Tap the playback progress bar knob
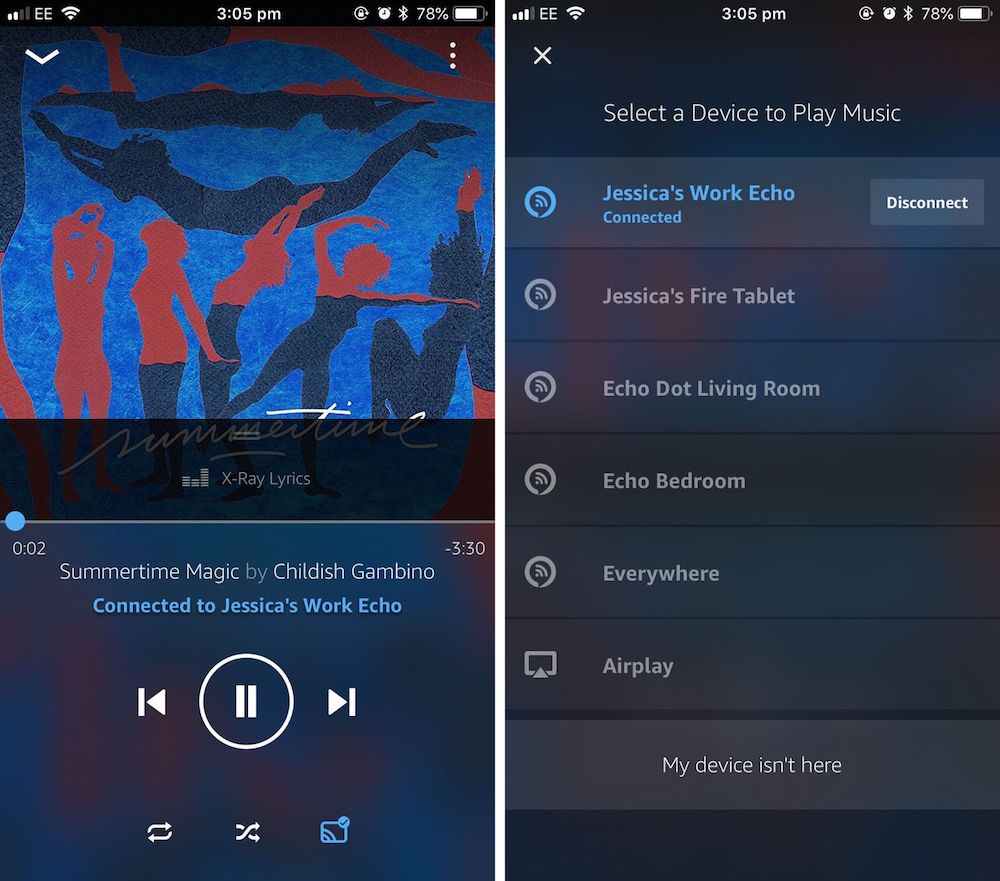 point(14,521)
